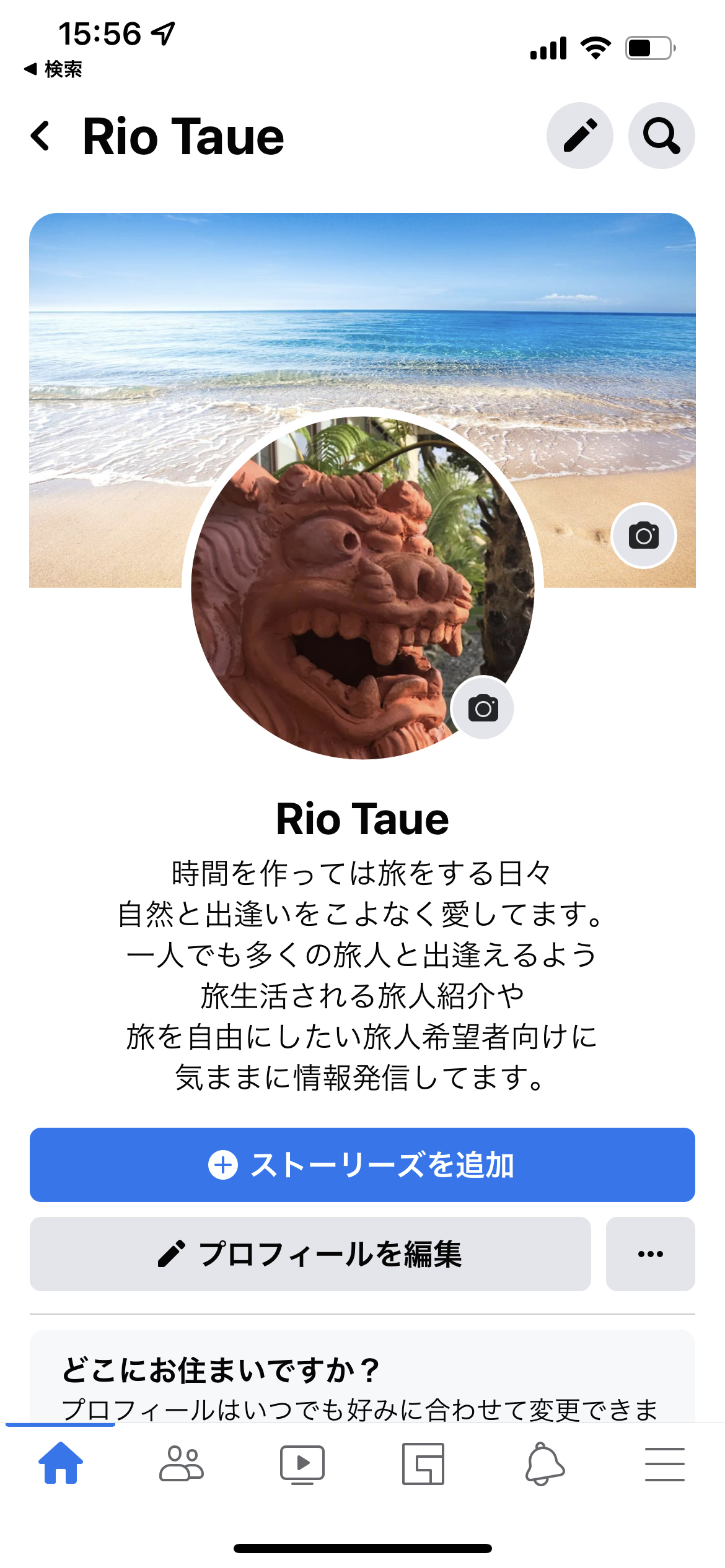This screenshot has height=1568, width=725.
Task: Open search from the magnifier icon
Action: 661,136
